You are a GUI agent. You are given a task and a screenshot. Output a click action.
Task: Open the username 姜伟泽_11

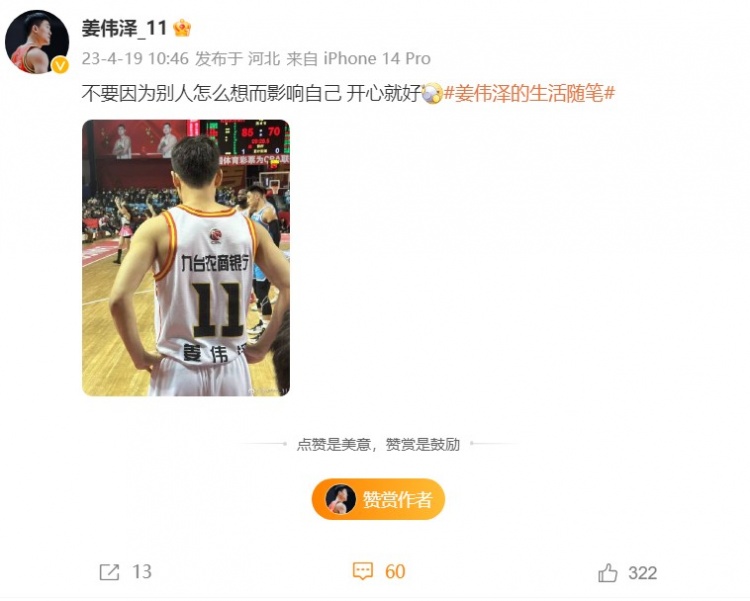tap(124, 27)
